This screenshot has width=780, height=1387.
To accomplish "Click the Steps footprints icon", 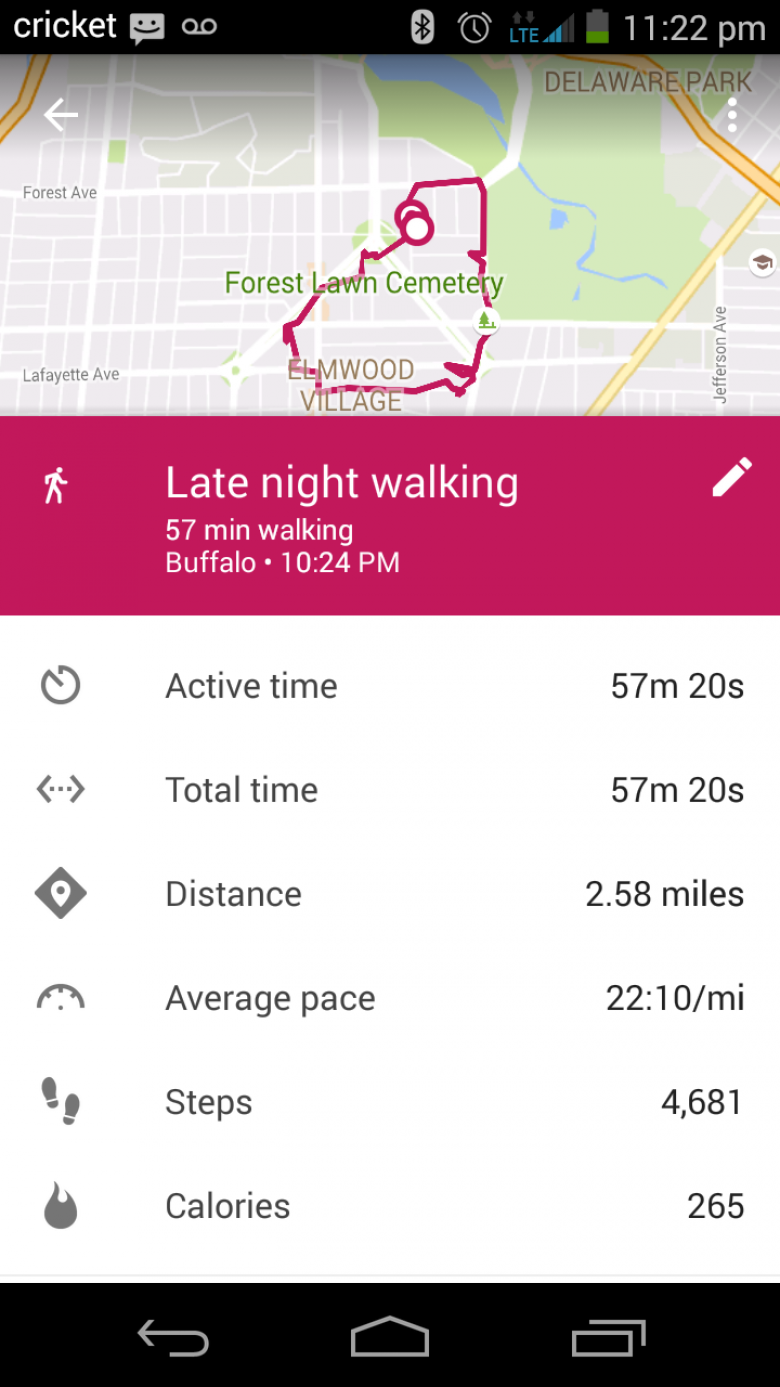I will coord(60,1101).
